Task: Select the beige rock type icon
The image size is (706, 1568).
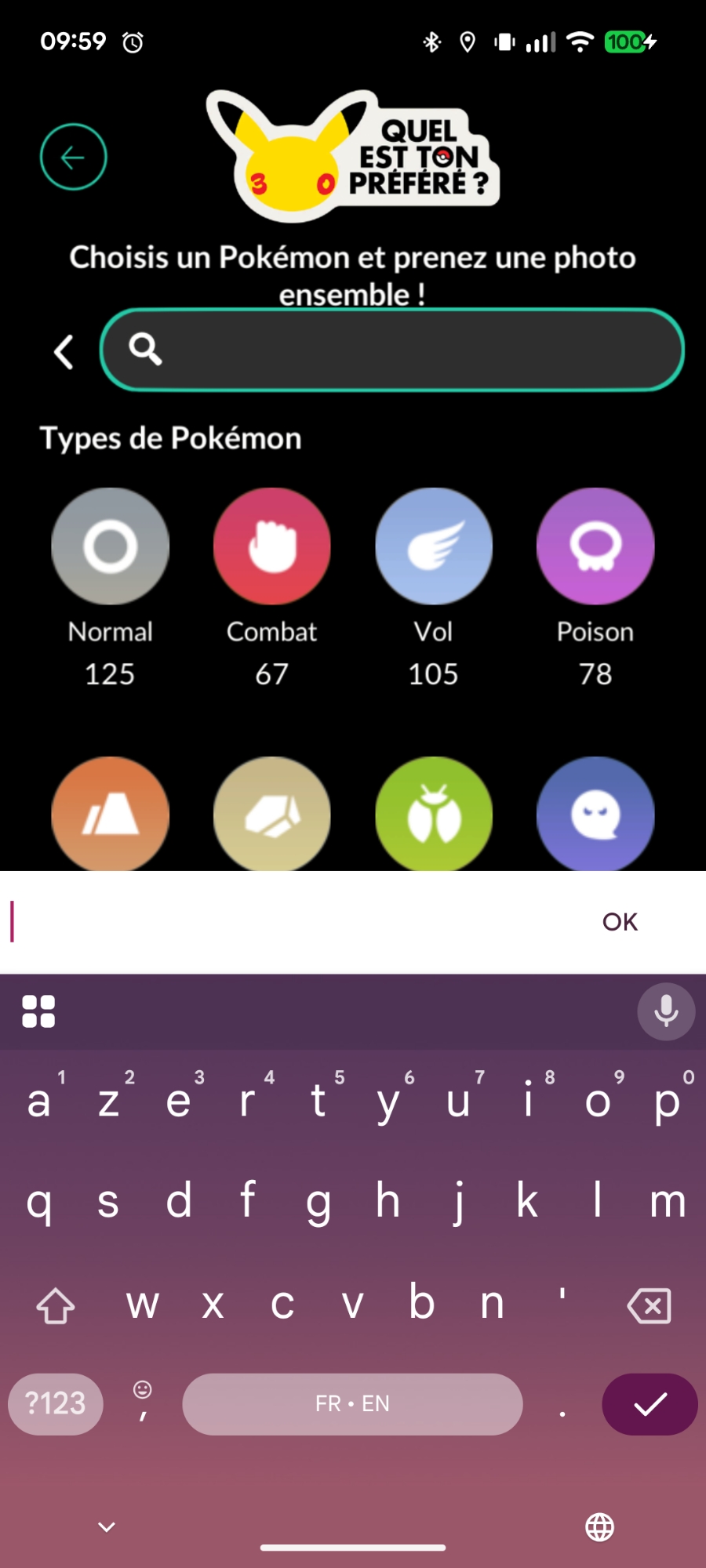Action: [272, 815]
